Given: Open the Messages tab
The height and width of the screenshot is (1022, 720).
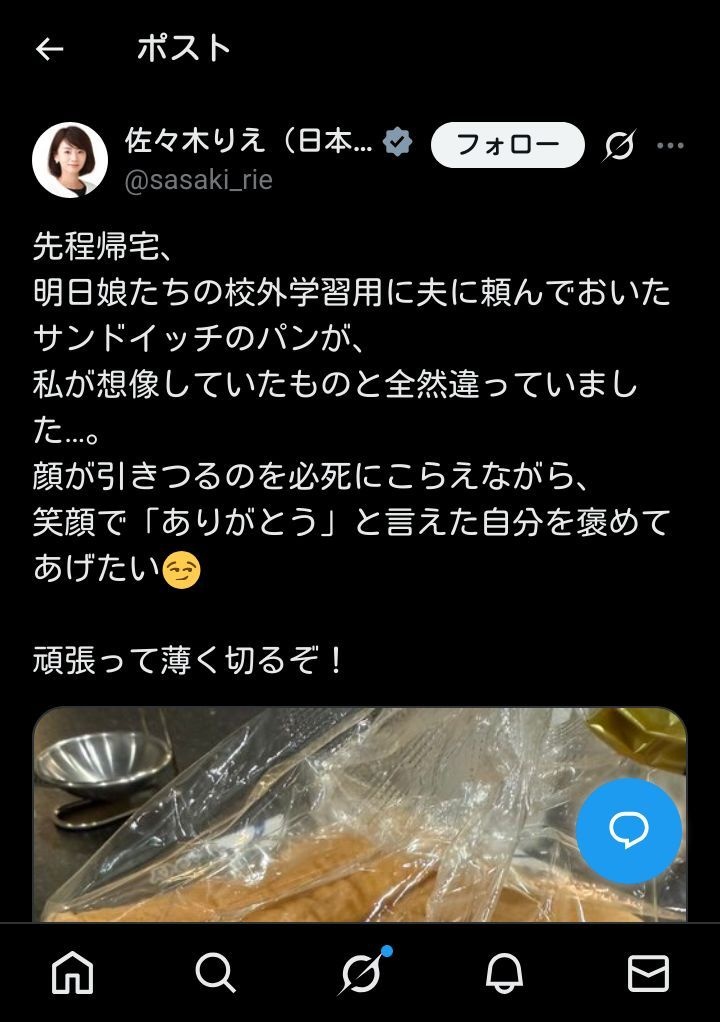Looking at the screenshot, I should click(647, 972).
